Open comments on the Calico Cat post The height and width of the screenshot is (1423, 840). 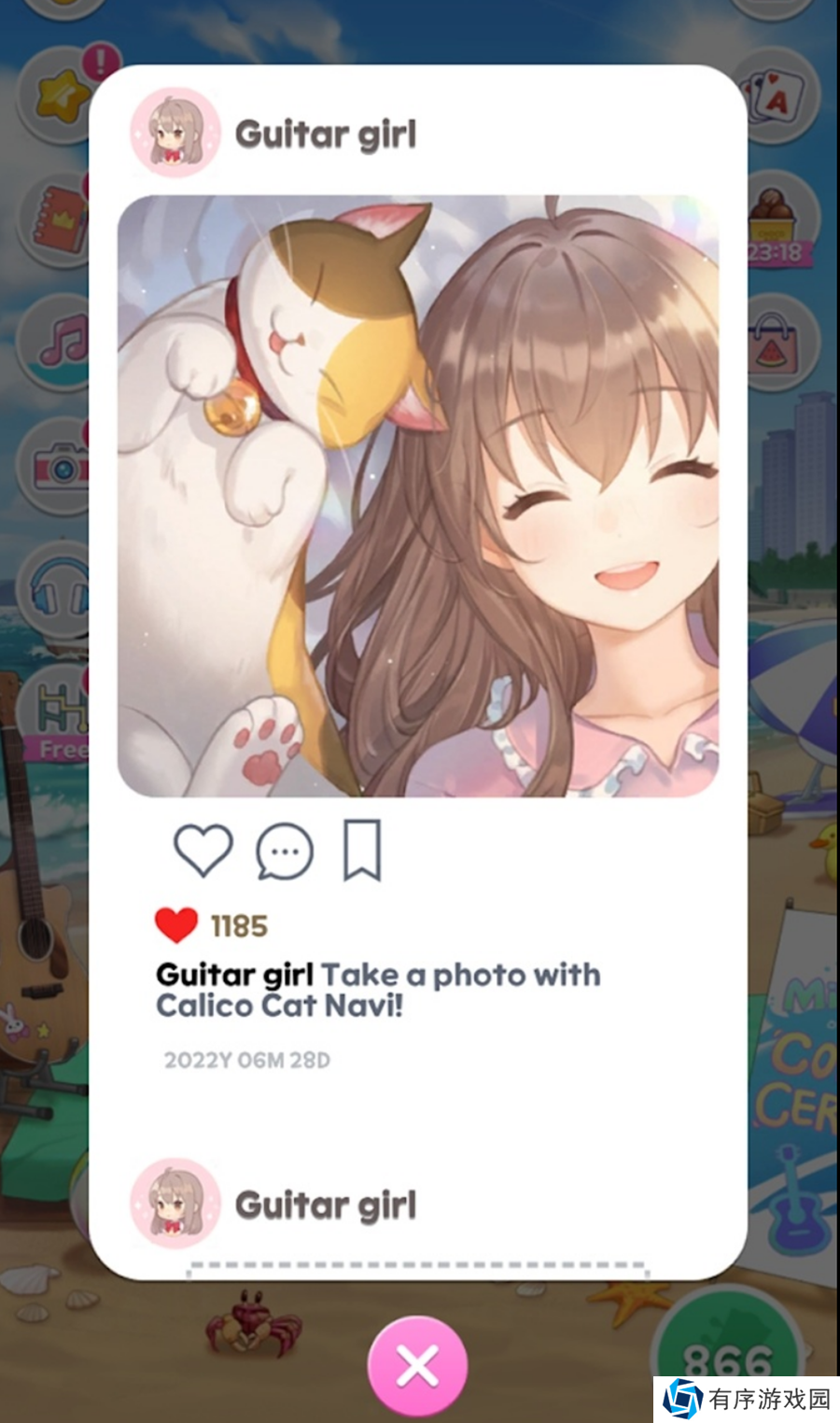point(284,851)
